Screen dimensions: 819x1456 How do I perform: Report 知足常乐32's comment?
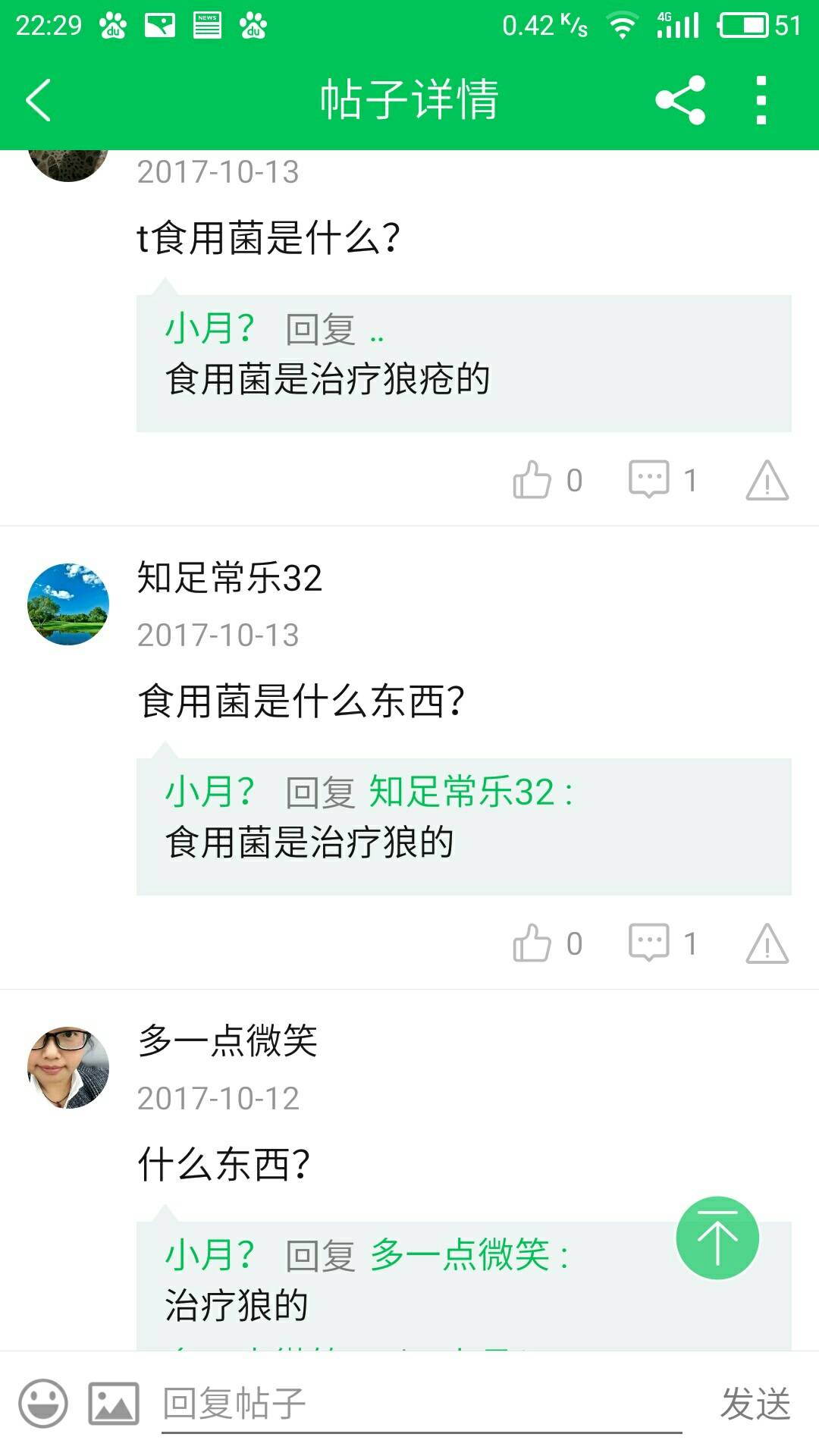(767, 944)
